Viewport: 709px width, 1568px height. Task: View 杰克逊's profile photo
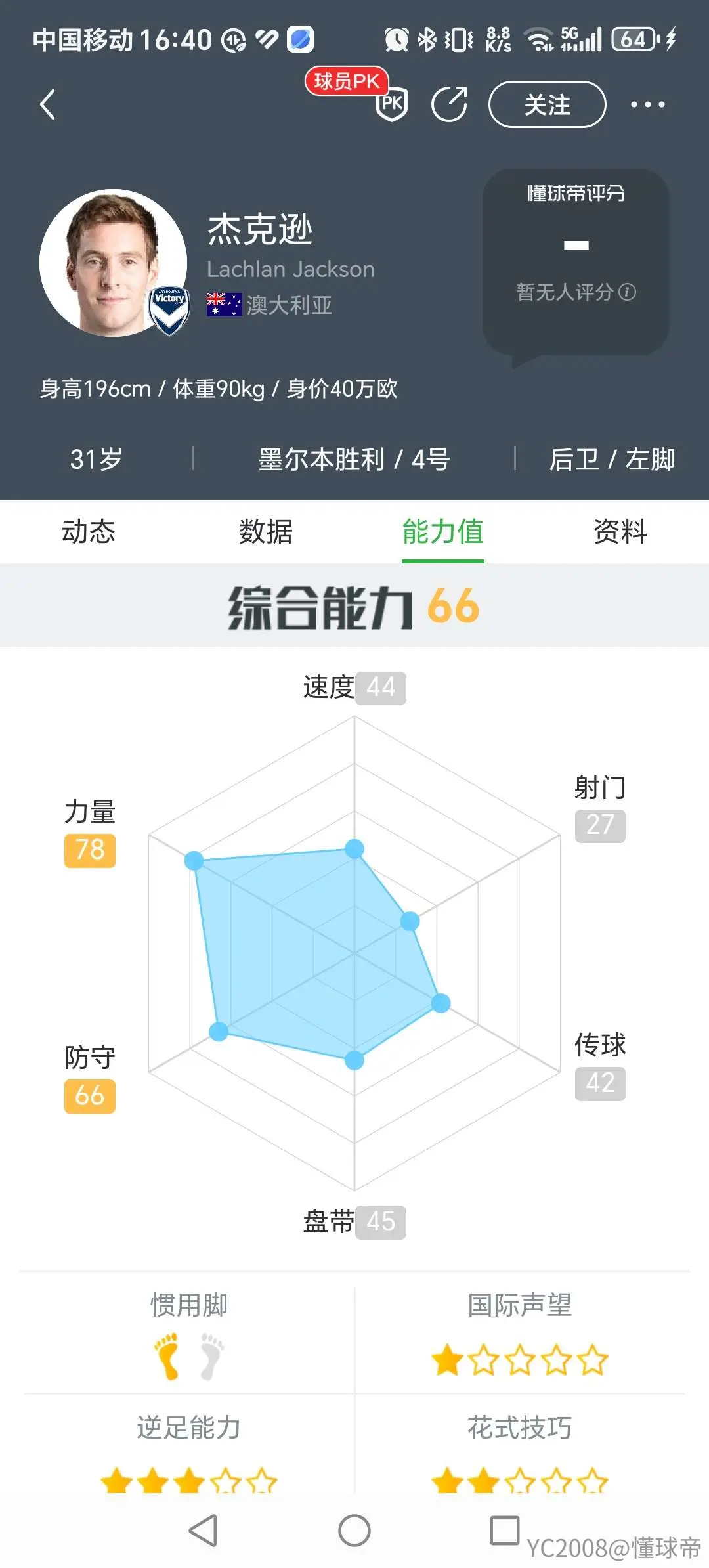(x=113, y=263)
